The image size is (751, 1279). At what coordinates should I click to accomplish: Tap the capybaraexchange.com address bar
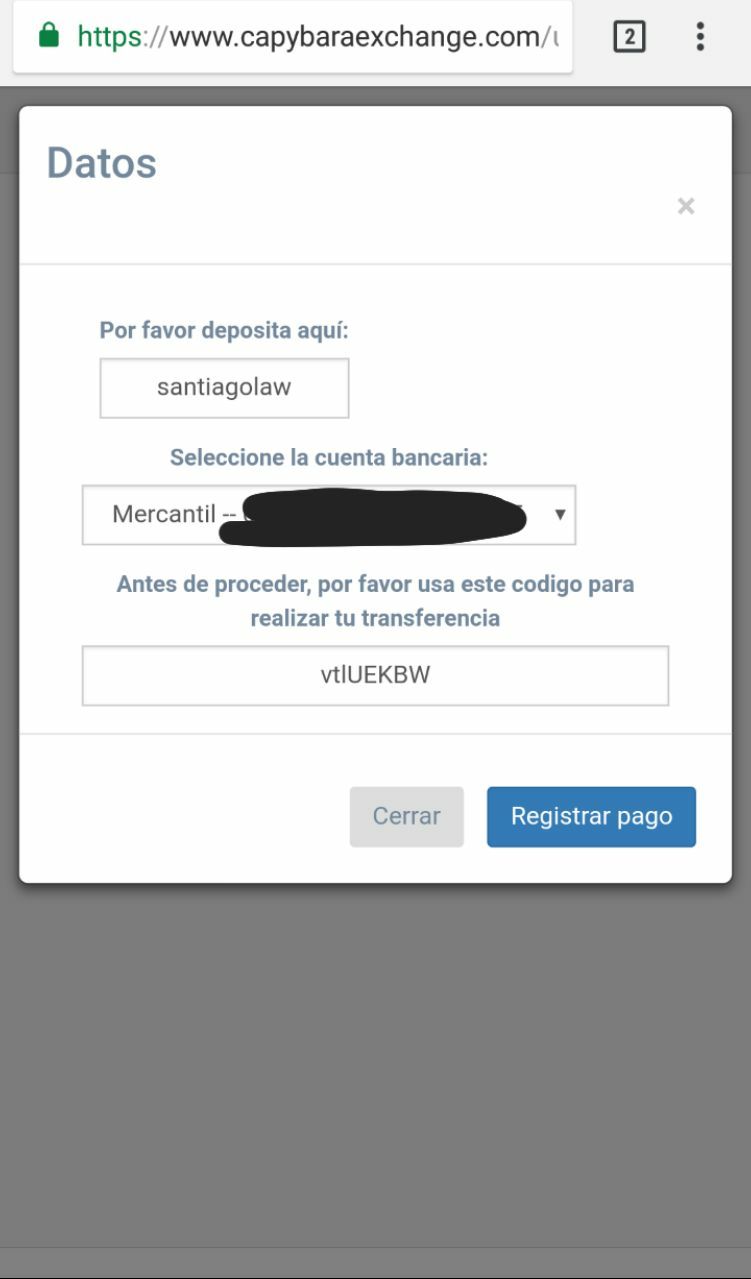[x=292, y=37]
